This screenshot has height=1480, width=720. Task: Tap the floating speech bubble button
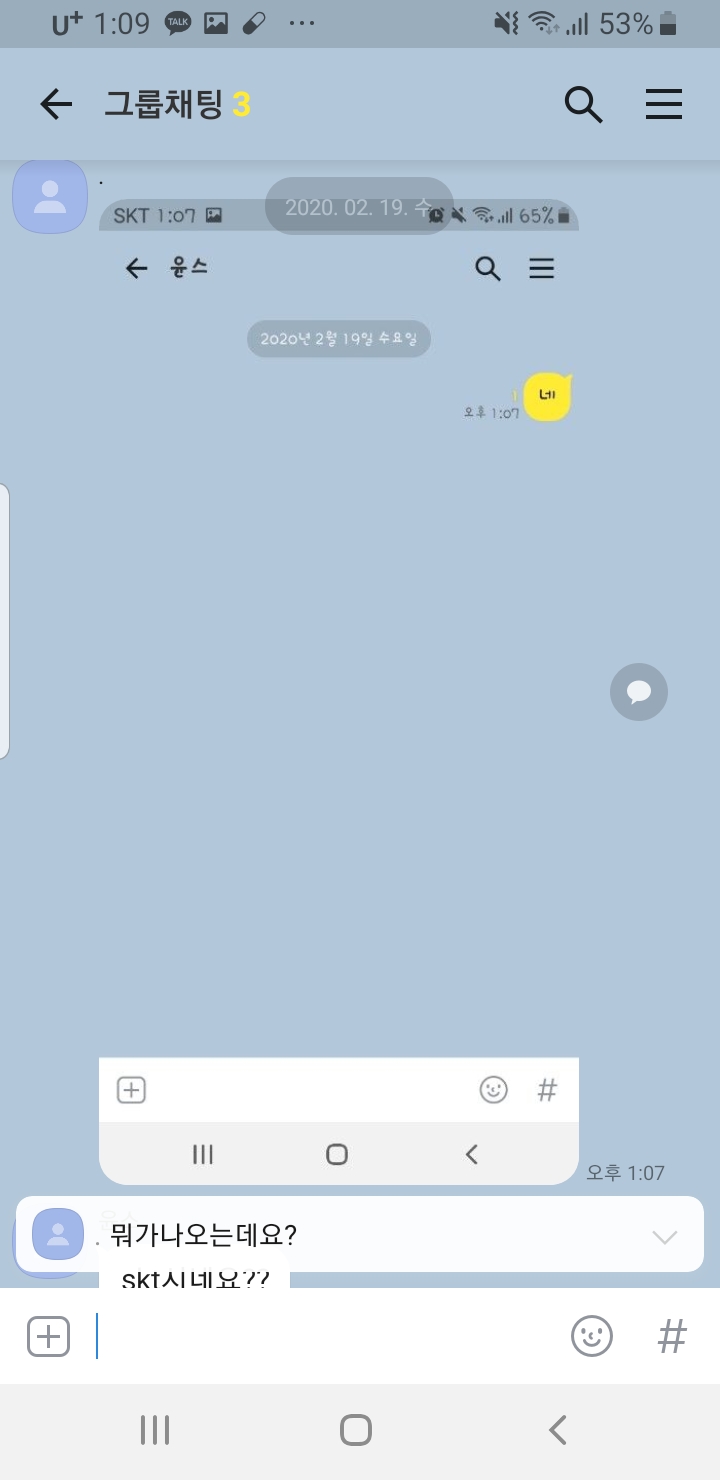639,692
